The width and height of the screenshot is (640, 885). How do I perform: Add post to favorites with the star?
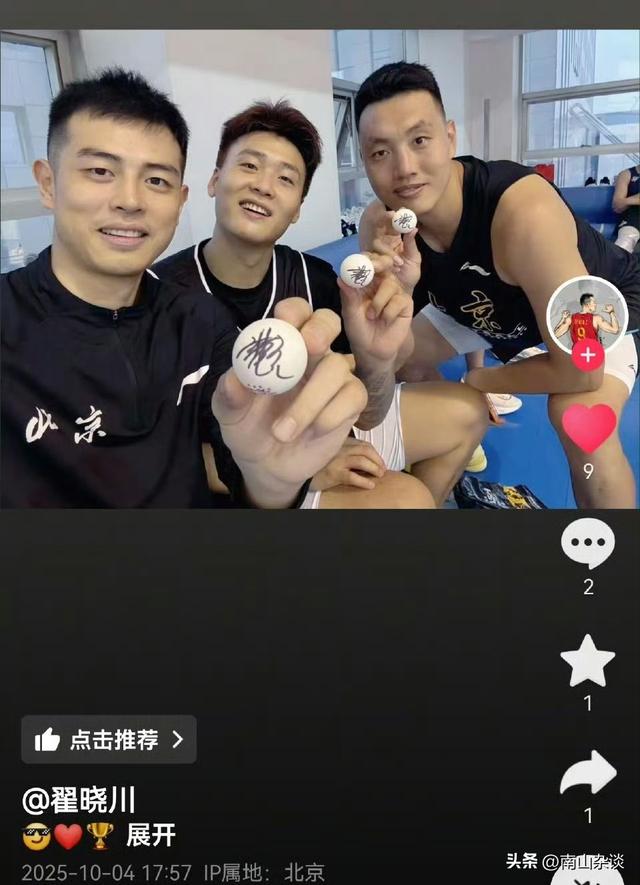tap(588, 660)
